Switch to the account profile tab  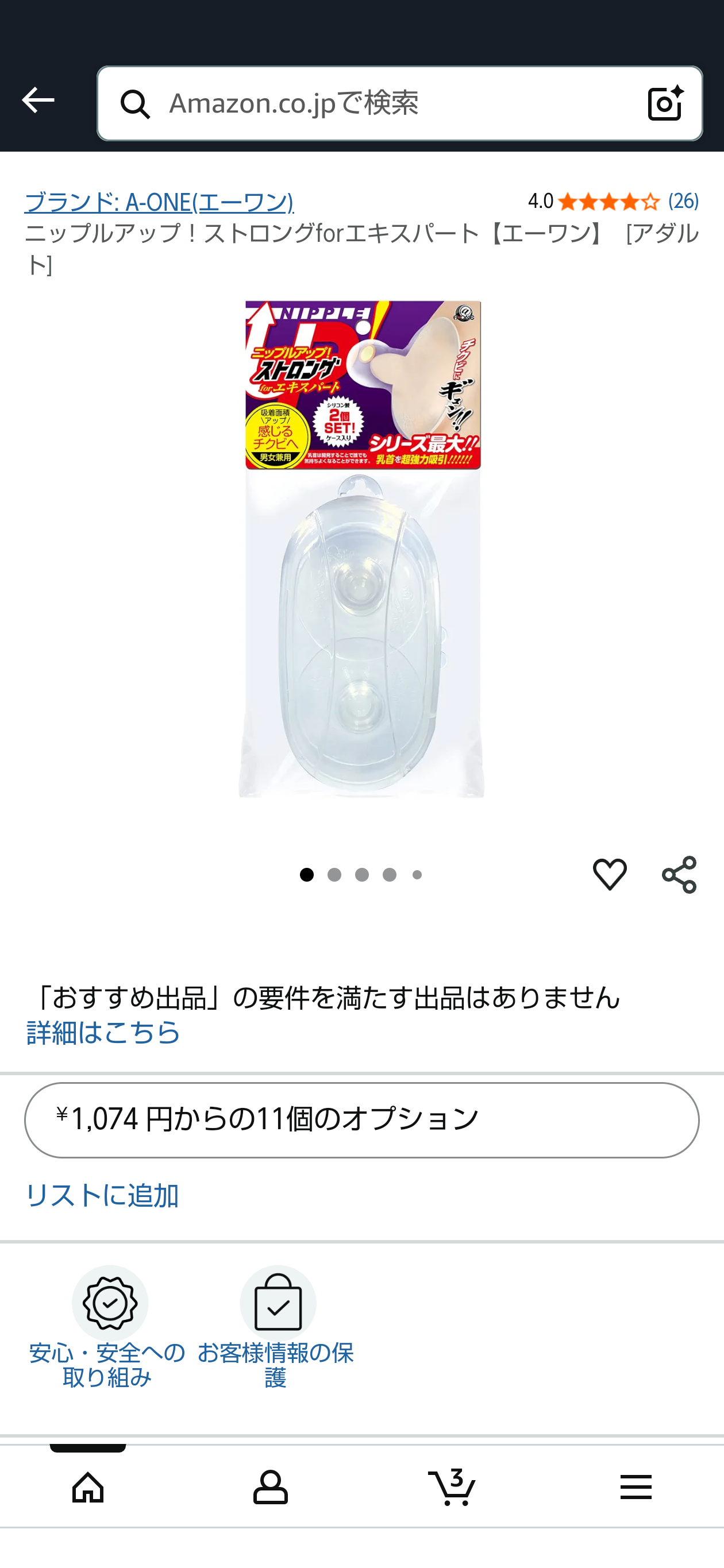[271, 1486]
